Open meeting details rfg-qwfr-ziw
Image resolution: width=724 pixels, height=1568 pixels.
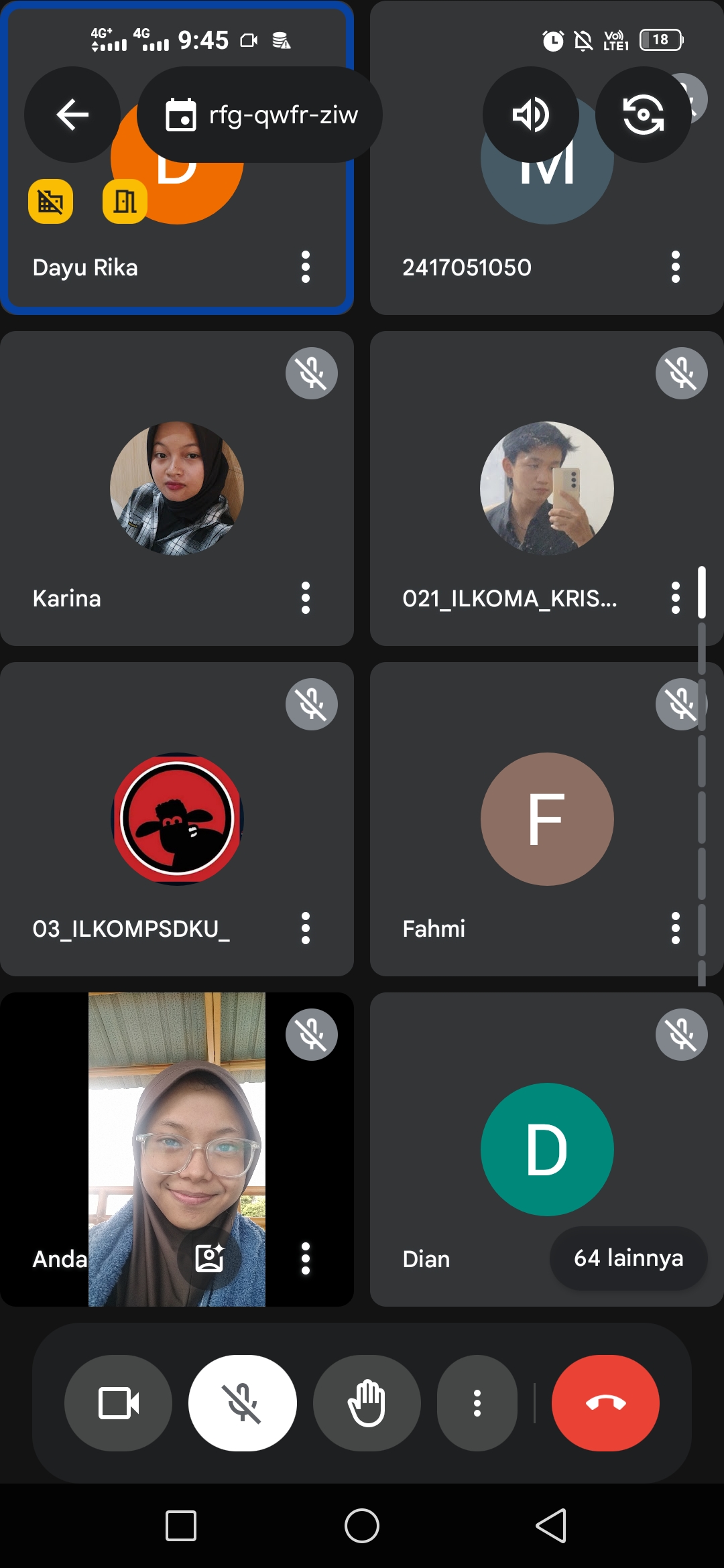(x=260, y=115)
